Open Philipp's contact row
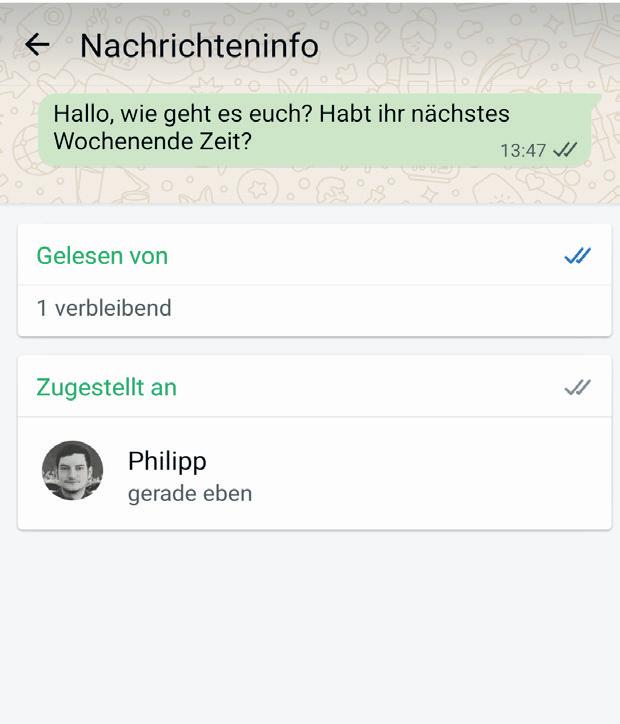The height and width of the screenshot is (724, 620). [313, 474]
